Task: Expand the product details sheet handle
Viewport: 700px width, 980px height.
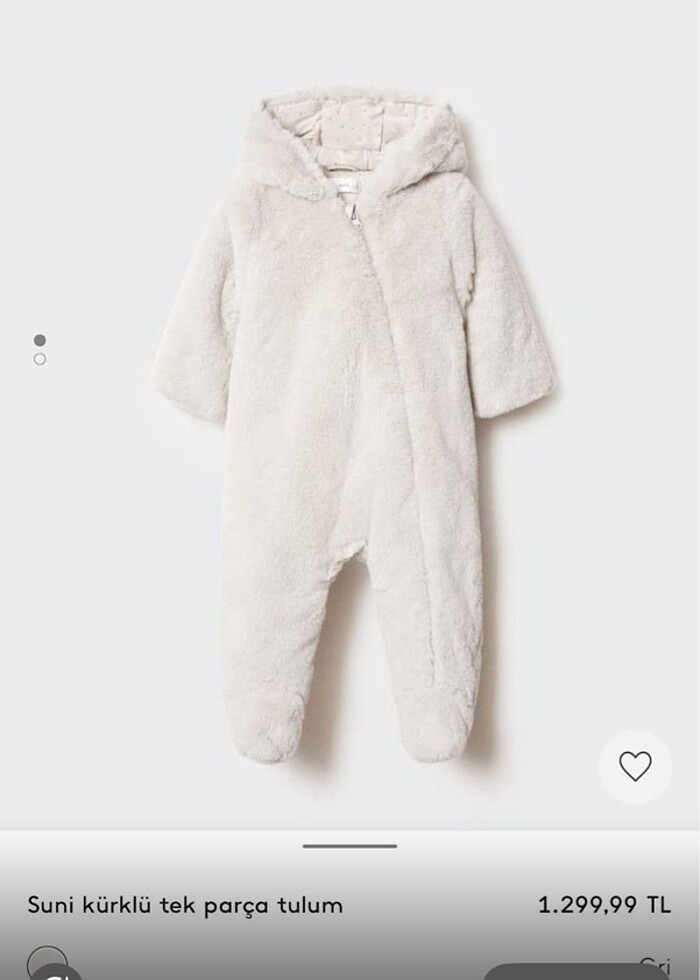Action: click(350, 846)
